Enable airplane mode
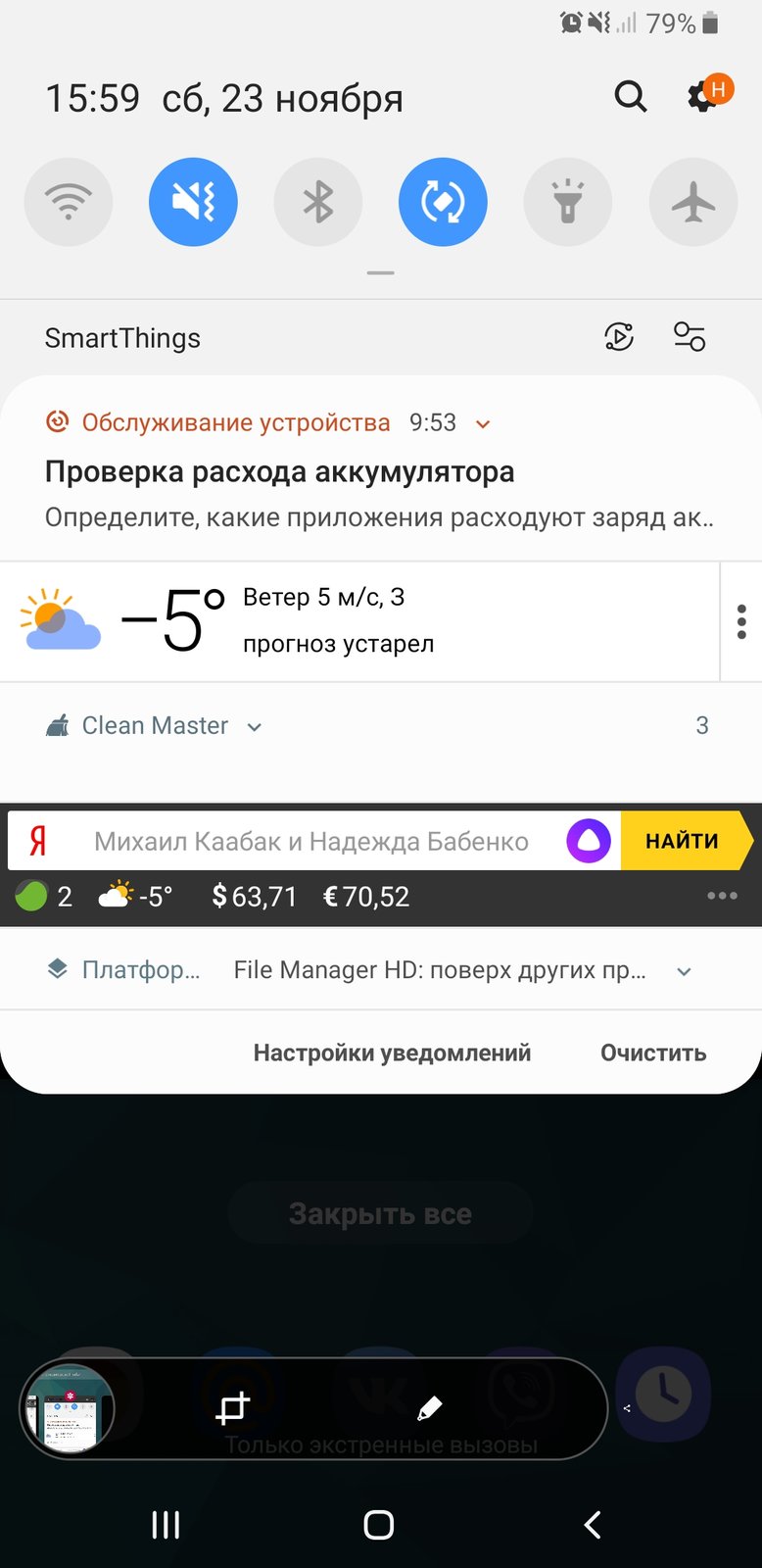The image size is (762, 1568). [x=693, y=202]
